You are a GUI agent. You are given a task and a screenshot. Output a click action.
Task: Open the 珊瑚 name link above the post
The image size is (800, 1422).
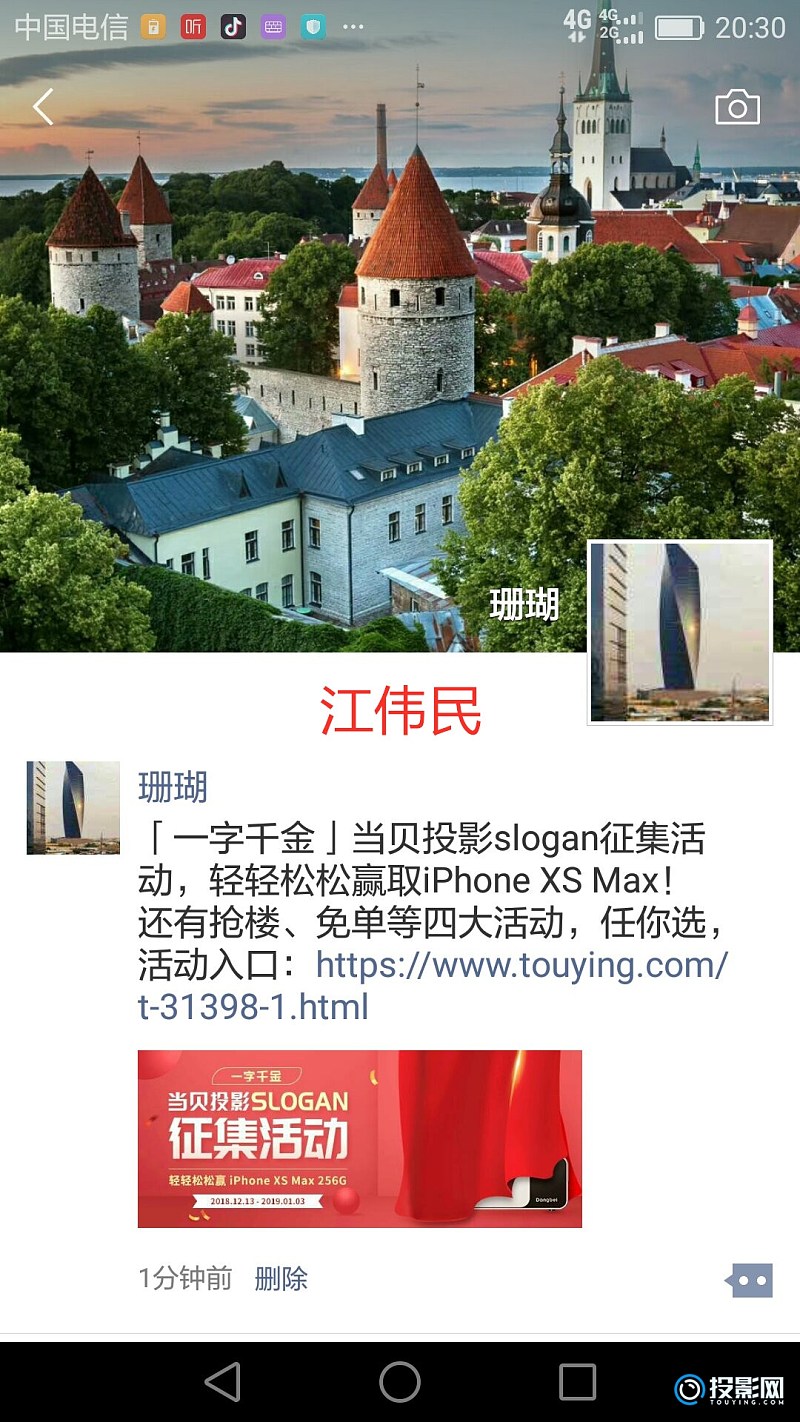click(173, 787)
